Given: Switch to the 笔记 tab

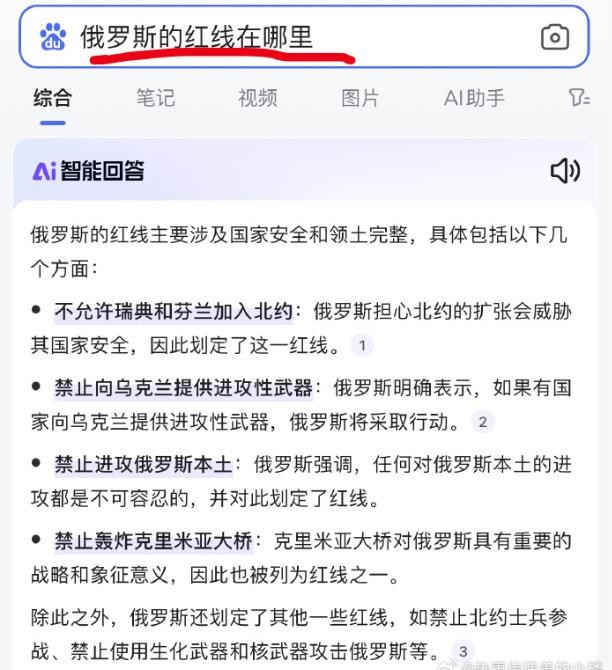Looking at the screenshot, I should (x=155, y=98).
